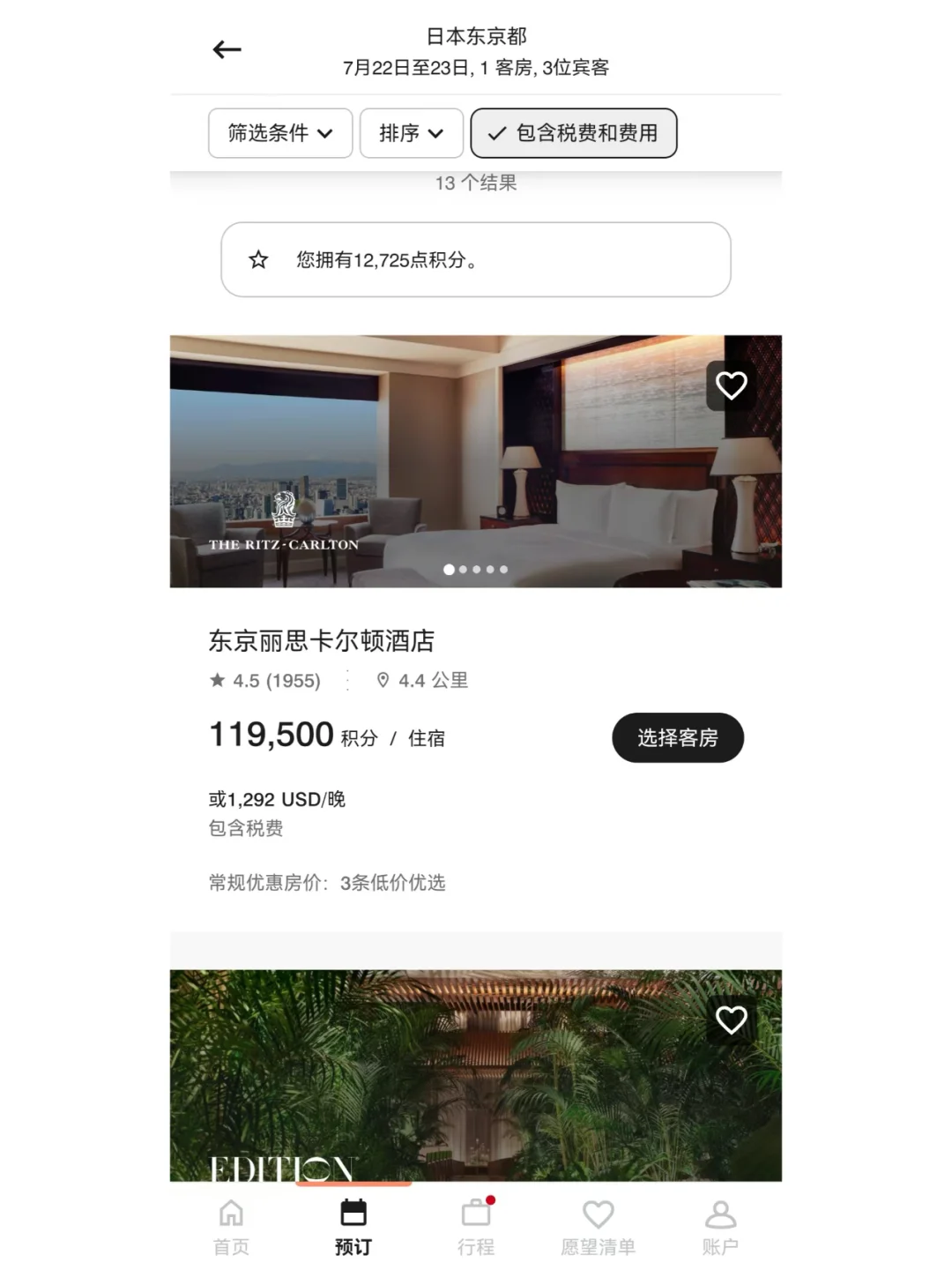Switch to the 首页 tab
952x1270 pixels.
point(231,1227)
